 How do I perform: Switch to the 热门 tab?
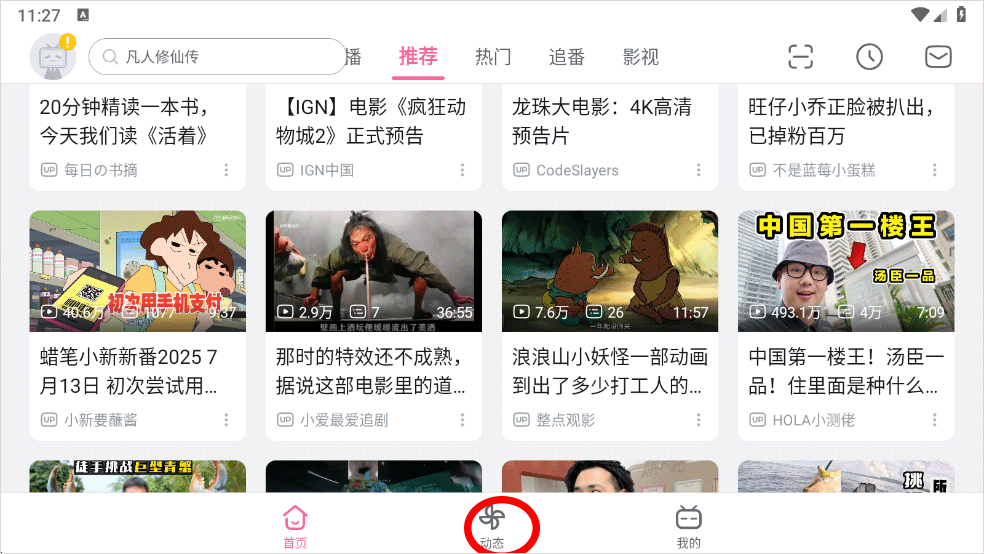pos(493,57)
